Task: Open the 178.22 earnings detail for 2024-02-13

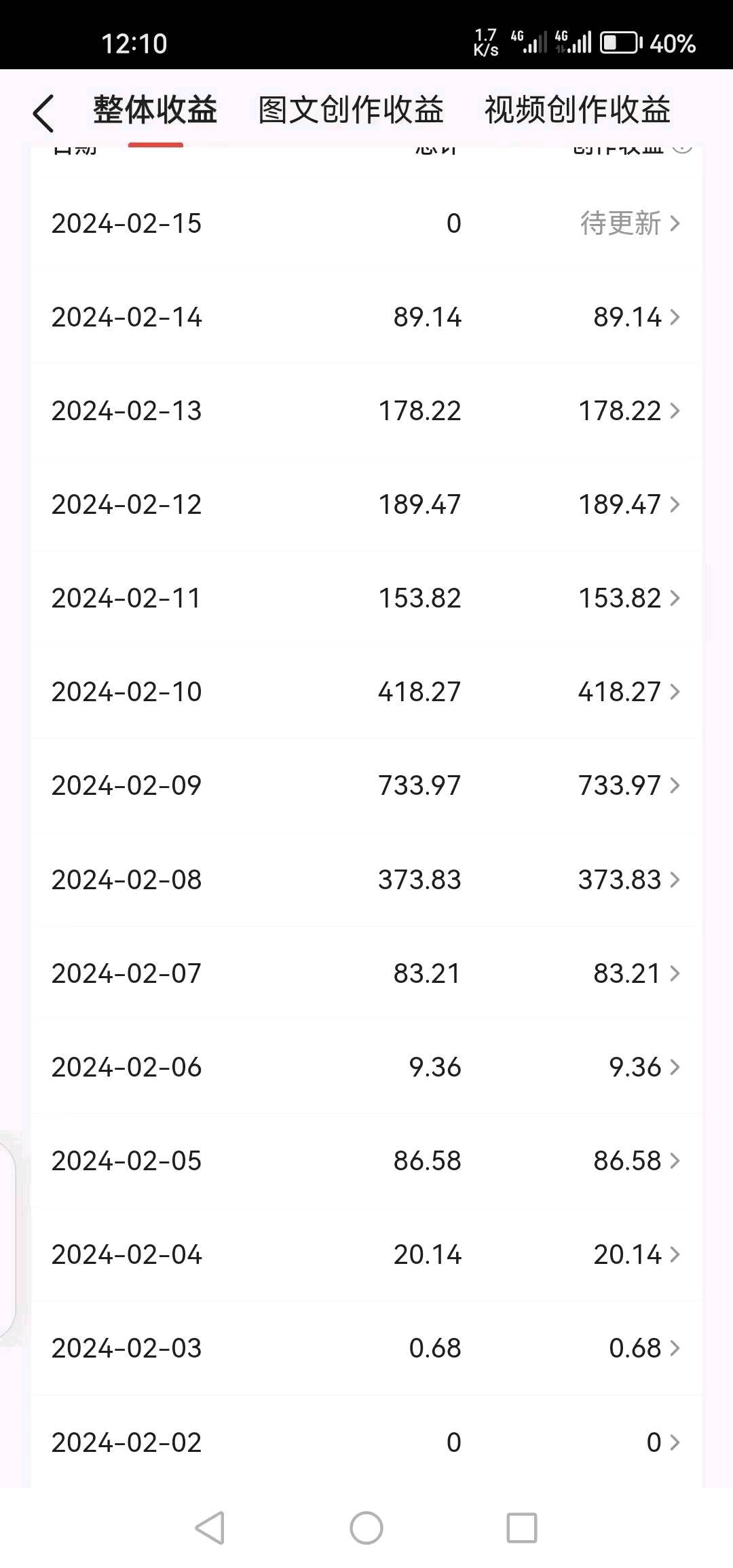Action: pos(629,411)
